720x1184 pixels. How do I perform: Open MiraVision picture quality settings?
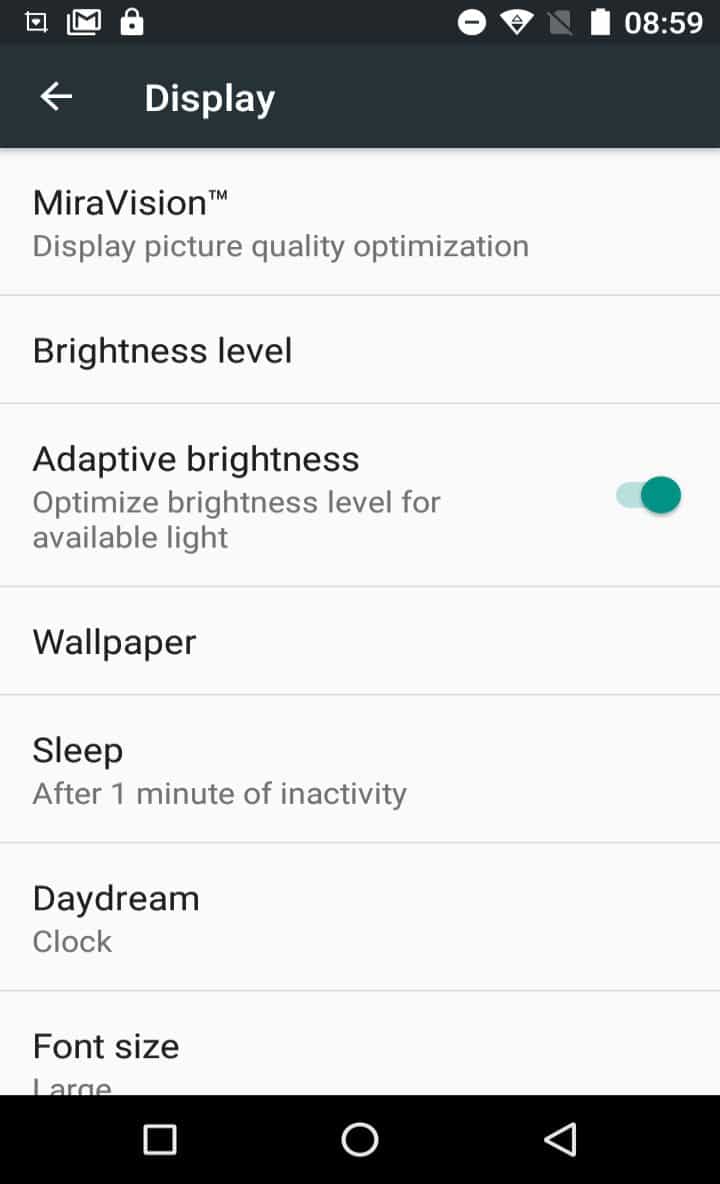click(280, 223)
